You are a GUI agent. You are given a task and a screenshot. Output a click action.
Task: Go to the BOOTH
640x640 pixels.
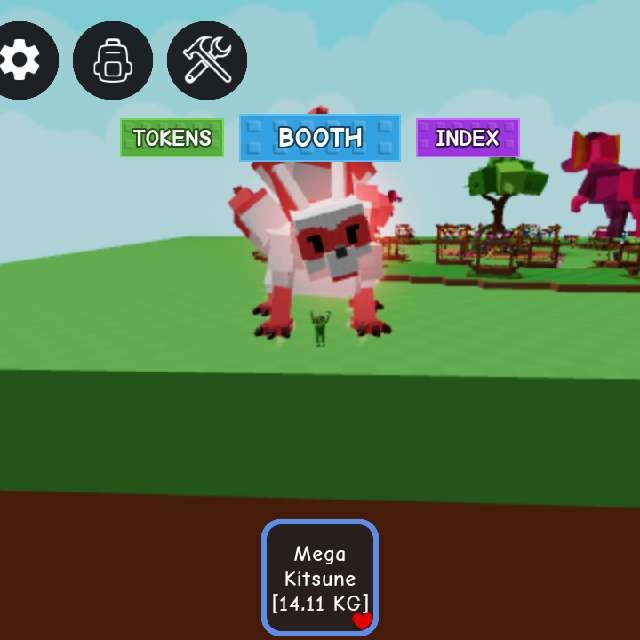point(320,137)
